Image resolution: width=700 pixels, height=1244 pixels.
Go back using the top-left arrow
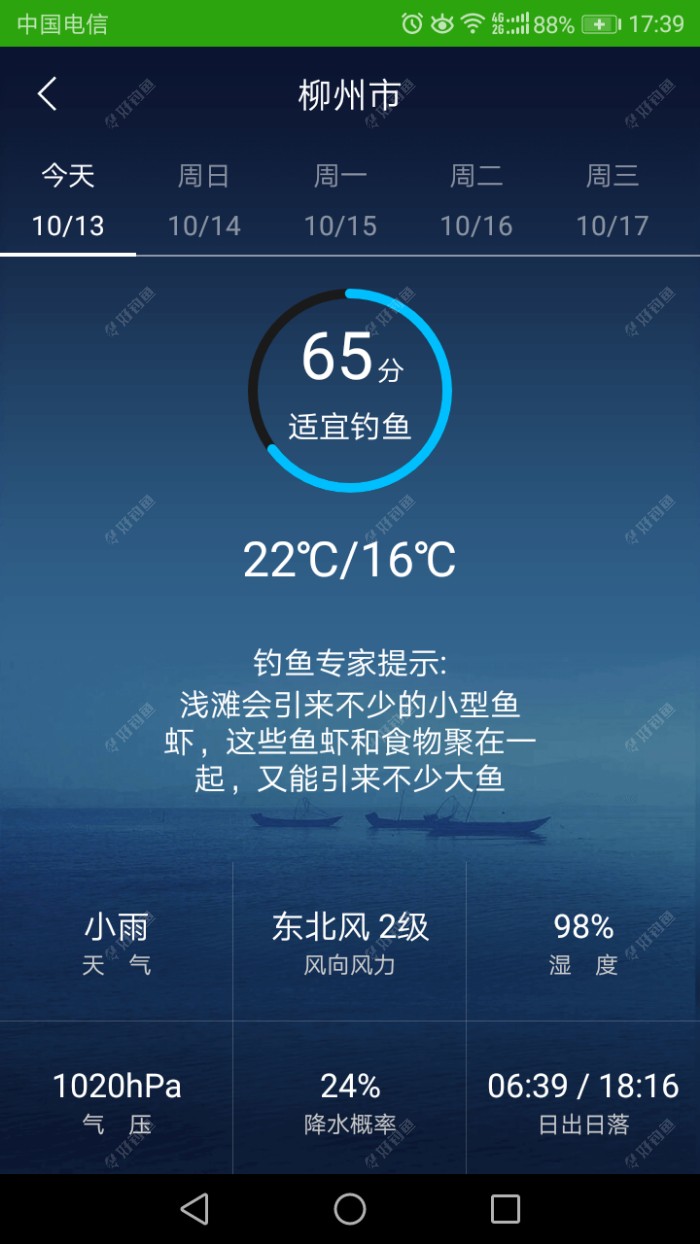[x=47, y=95]
